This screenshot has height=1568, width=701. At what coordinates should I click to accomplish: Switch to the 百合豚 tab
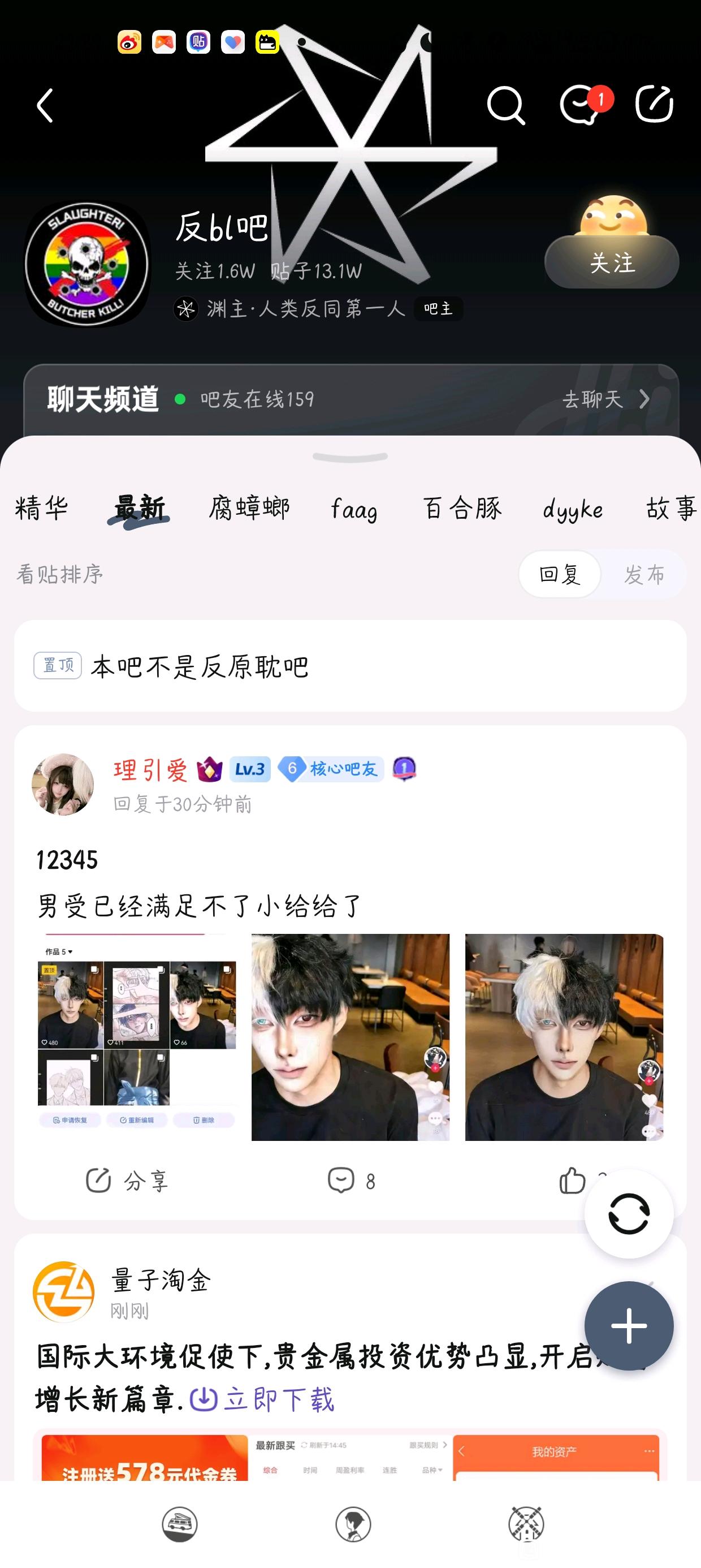tap(462, 509)
